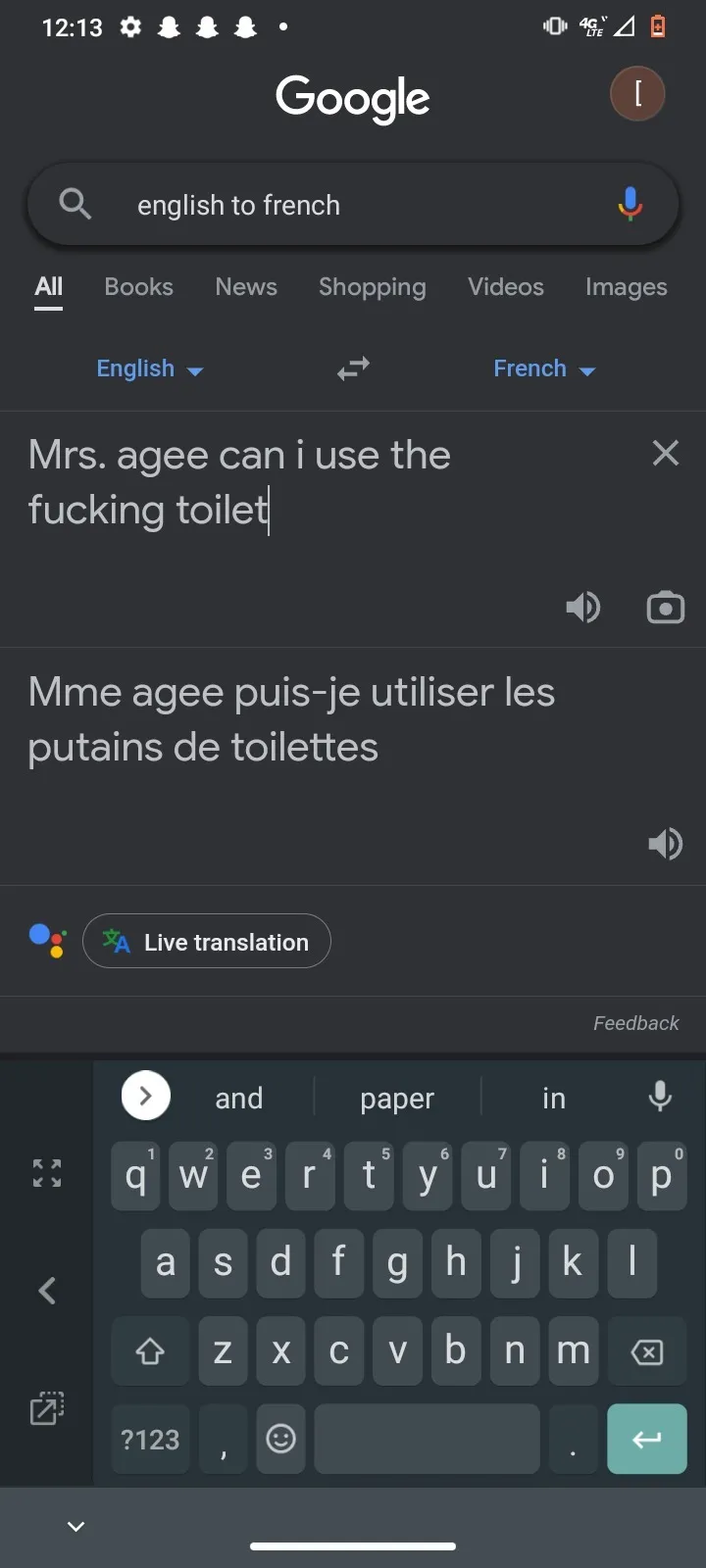Switch to the Videos tab
The image size is (706, 1568).
click(505, 287)
